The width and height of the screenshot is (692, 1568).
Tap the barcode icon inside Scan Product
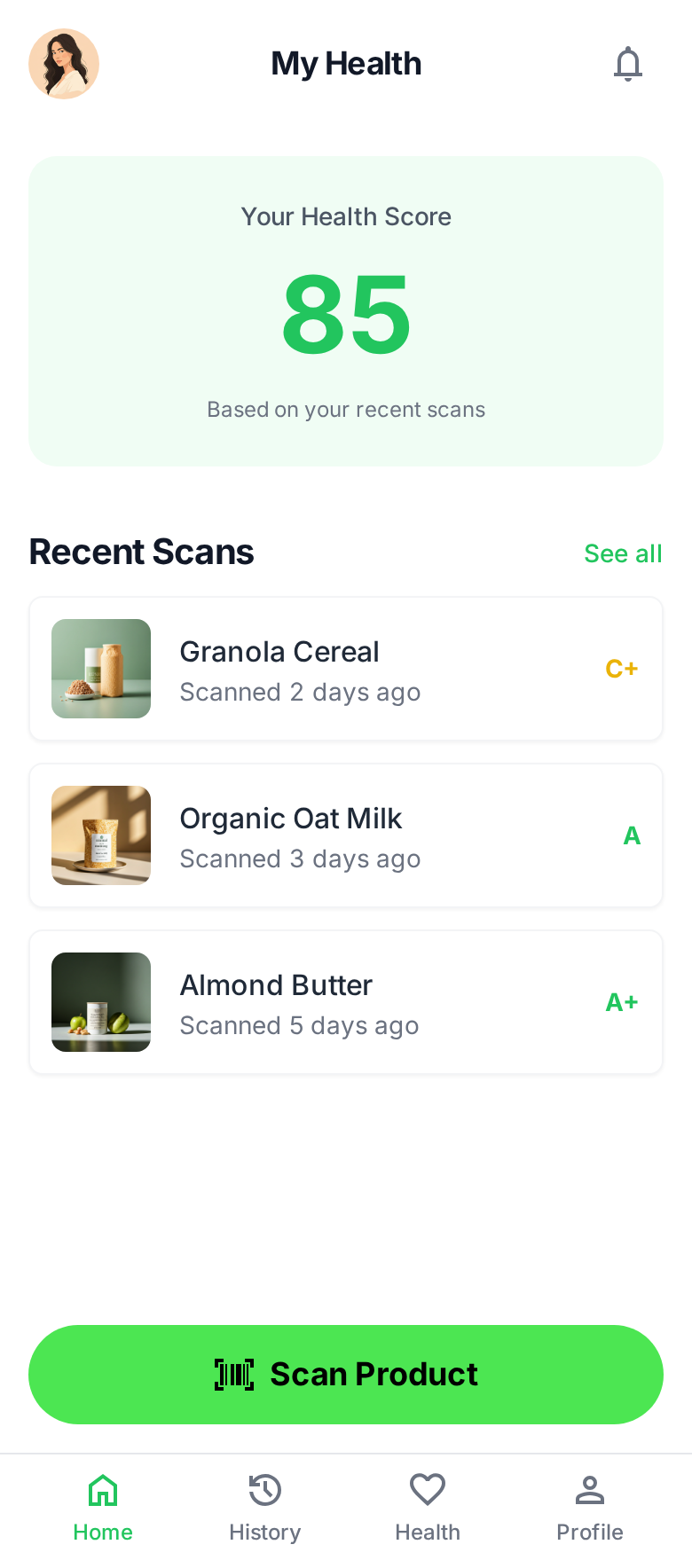234,1374
